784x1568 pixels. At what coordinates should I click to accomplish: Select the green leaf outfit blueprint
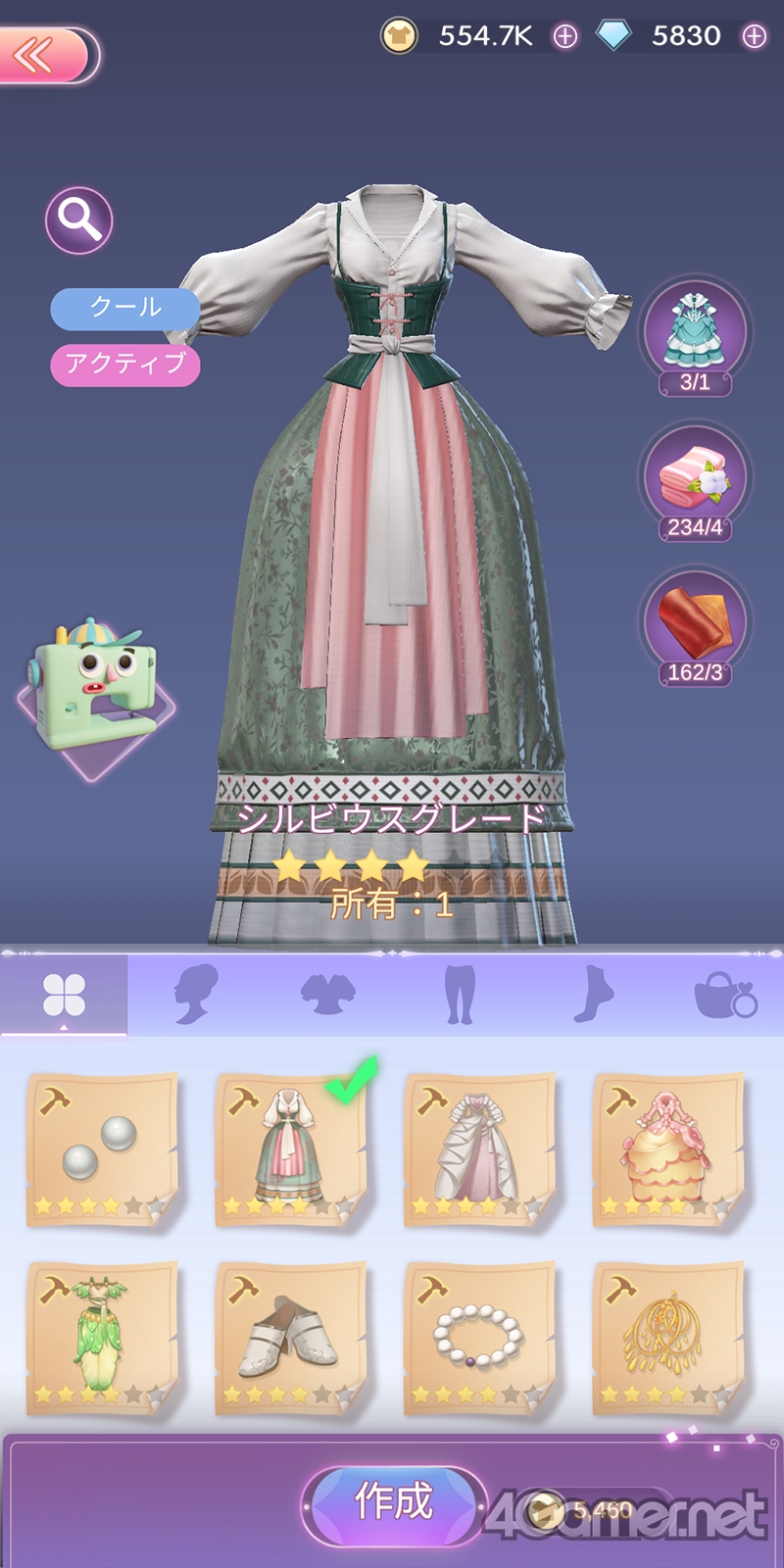pos(102,1337)
